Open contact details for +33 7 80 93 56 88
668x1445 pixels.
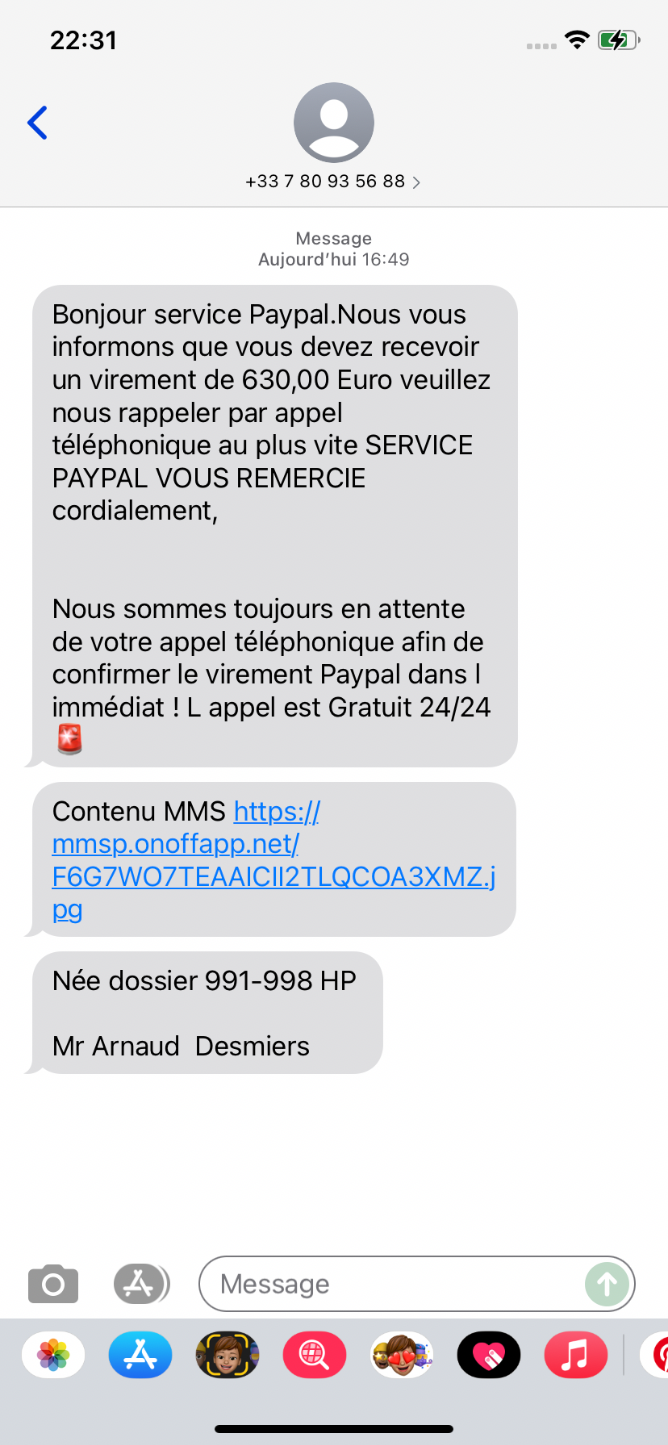coord(333,139)
